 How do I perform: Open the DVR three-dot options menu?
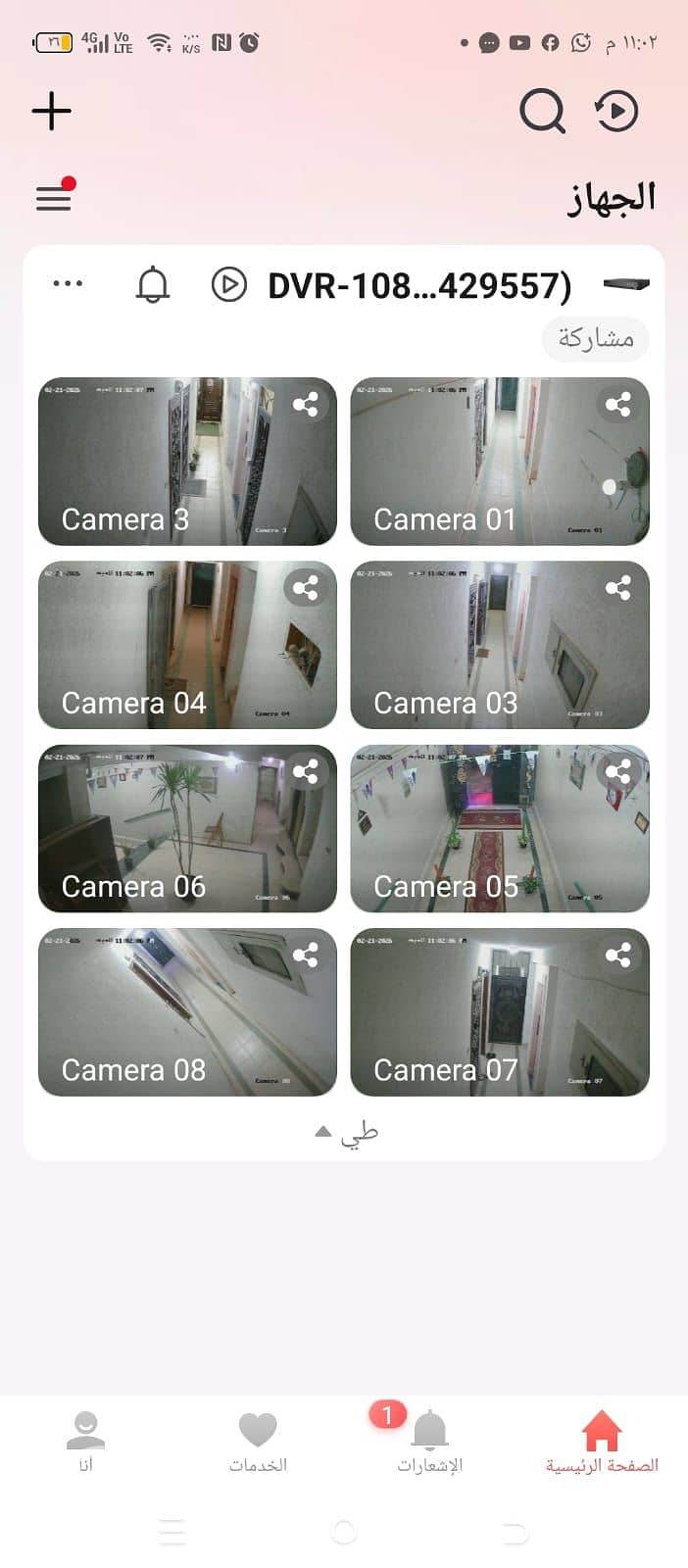(x=68, y=284)
